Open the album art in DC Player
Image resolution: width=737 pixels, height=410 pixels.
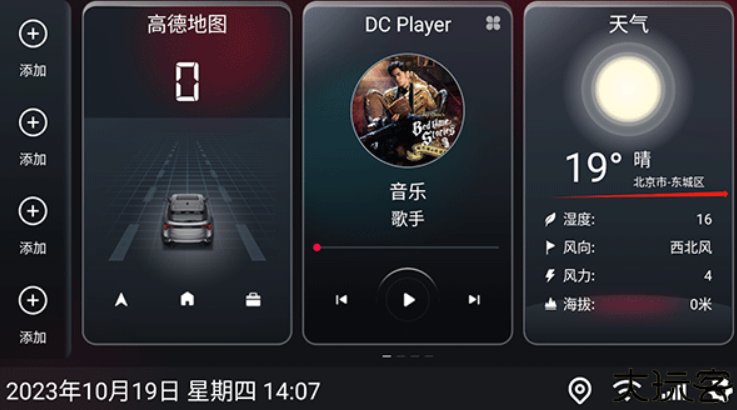pyautogui.click(x=407, y=110)
